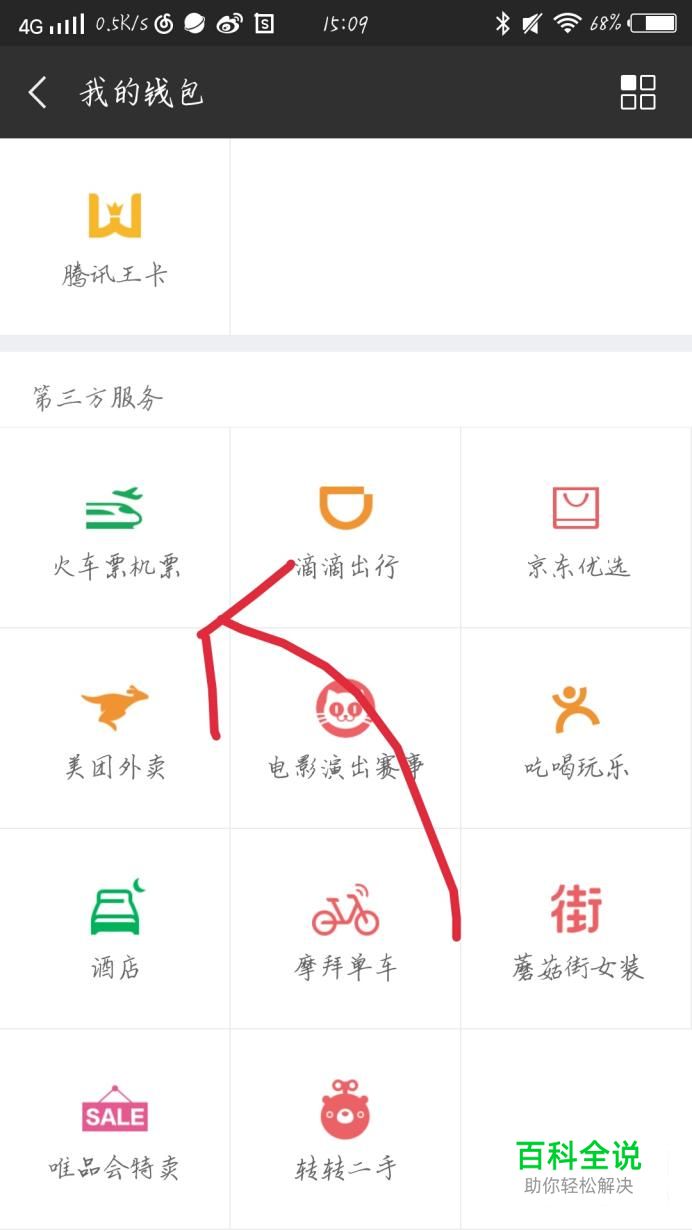The width and height of the screenshot is (692, 1230).
Task: Open 唯品会特卖 sale
Action: click(x=115, y=1129)
